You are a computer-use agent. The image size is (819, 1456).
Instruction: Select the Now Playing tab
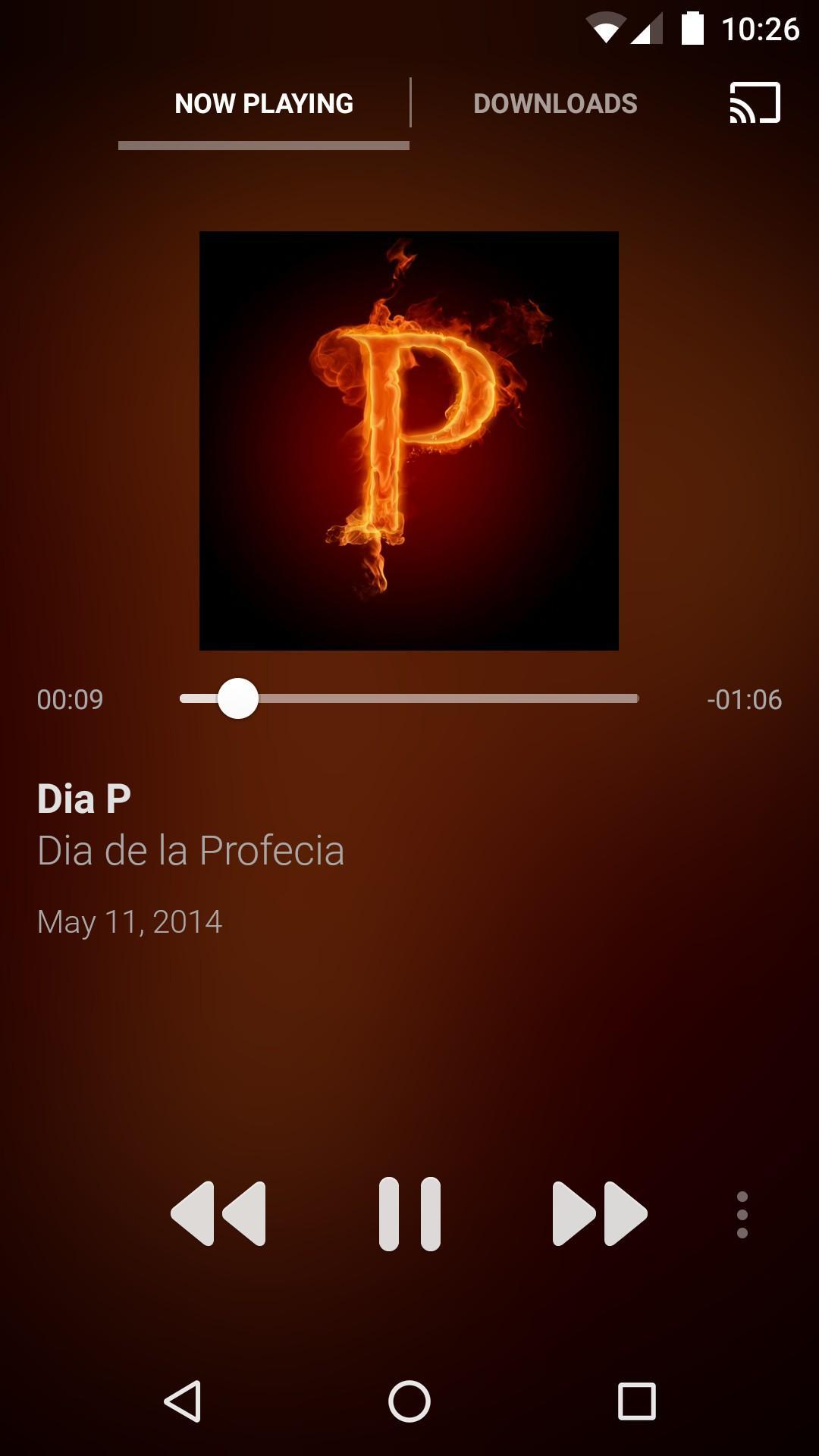pos(264,104)
